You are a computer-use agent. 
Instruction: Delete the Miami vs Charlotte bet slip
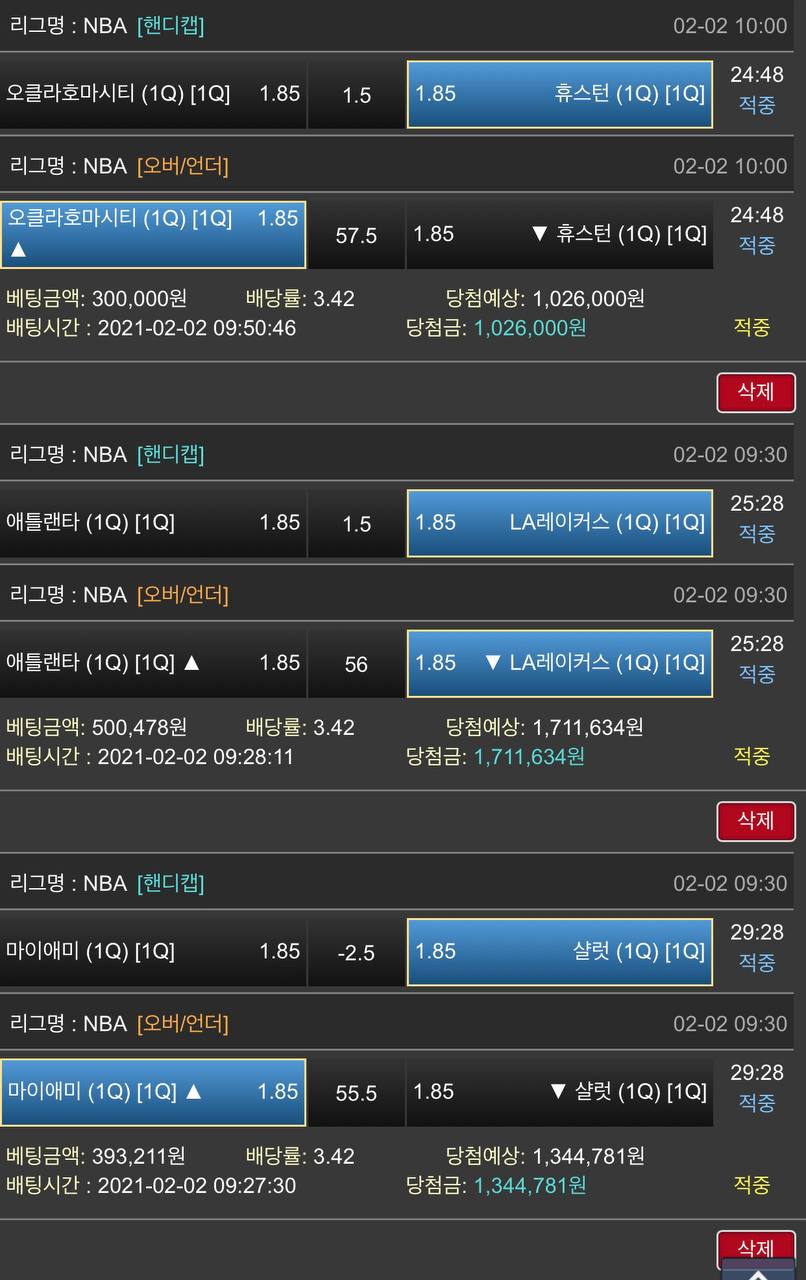click(756, 1248)
